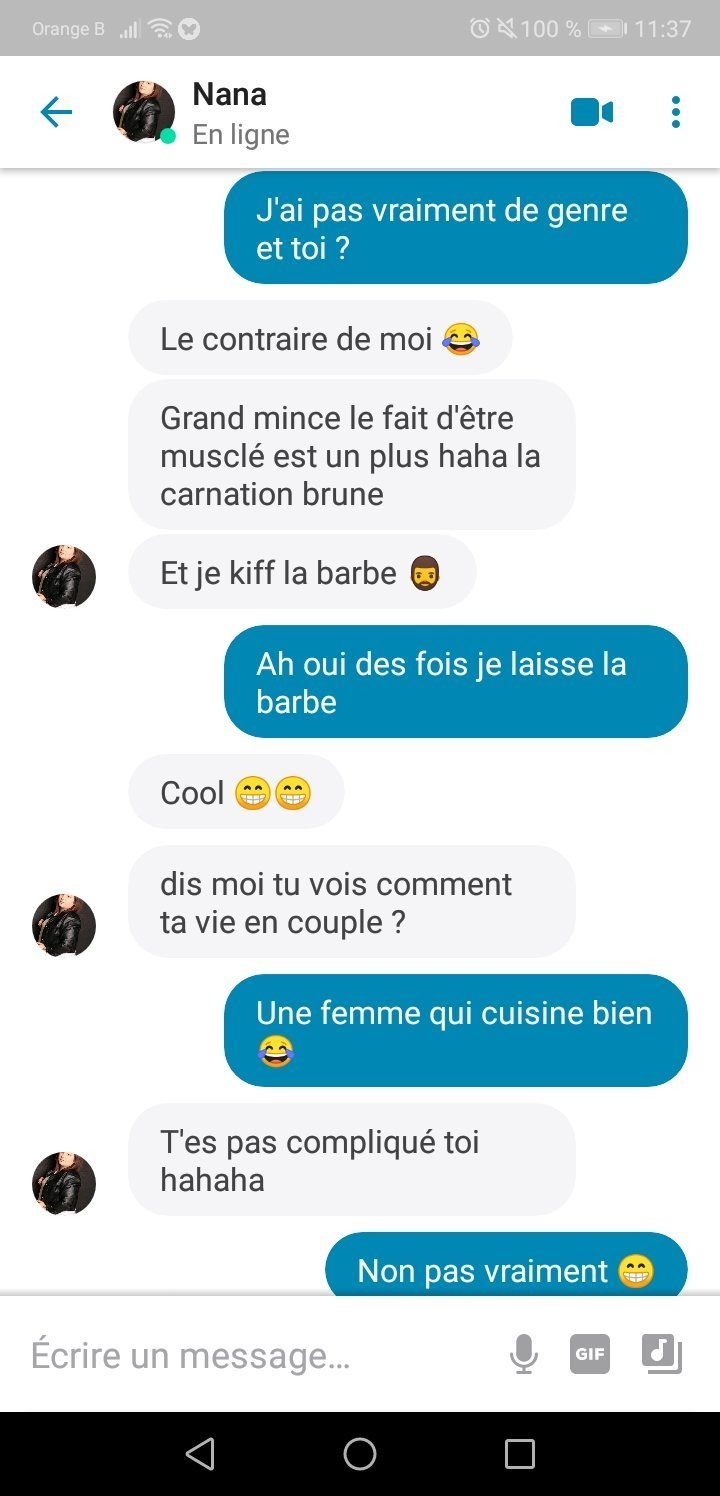Tap the message input field
The width and height of the screenshot is (720, 1496).
250,1355
